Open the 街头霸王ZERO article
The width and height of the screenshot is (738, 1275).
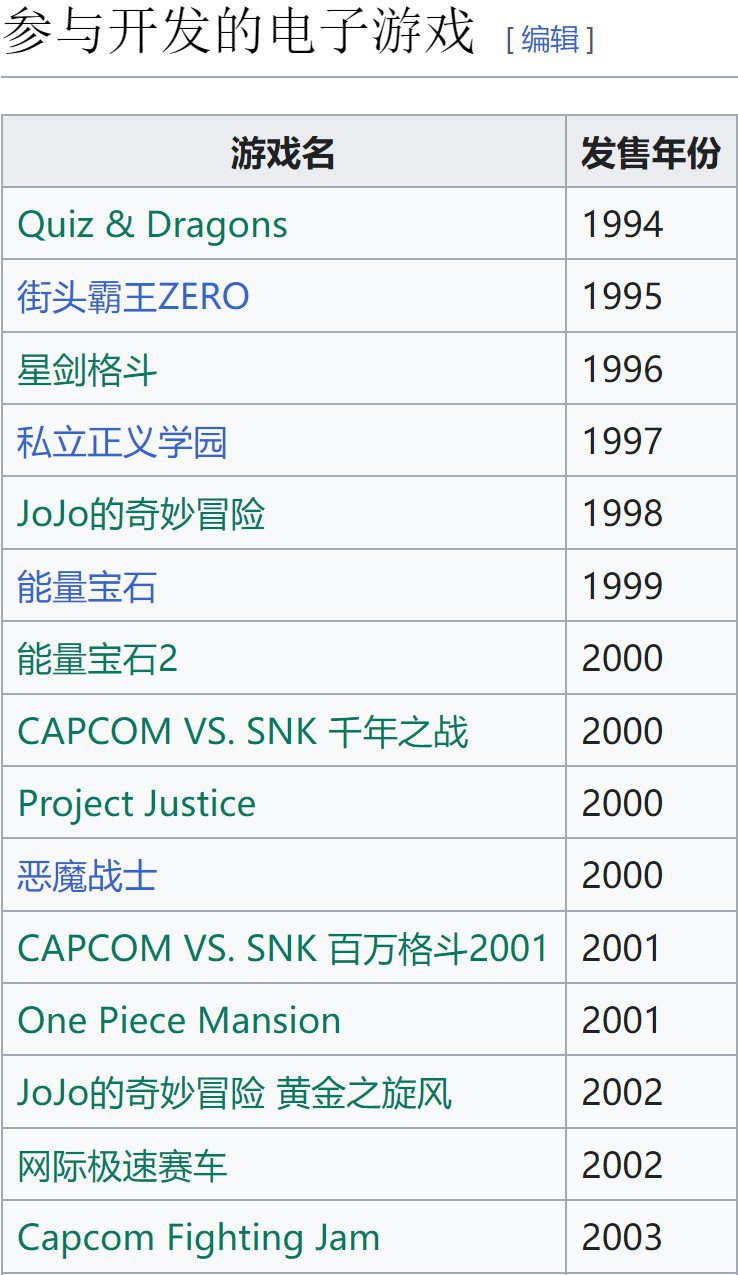tap(133, 297)
